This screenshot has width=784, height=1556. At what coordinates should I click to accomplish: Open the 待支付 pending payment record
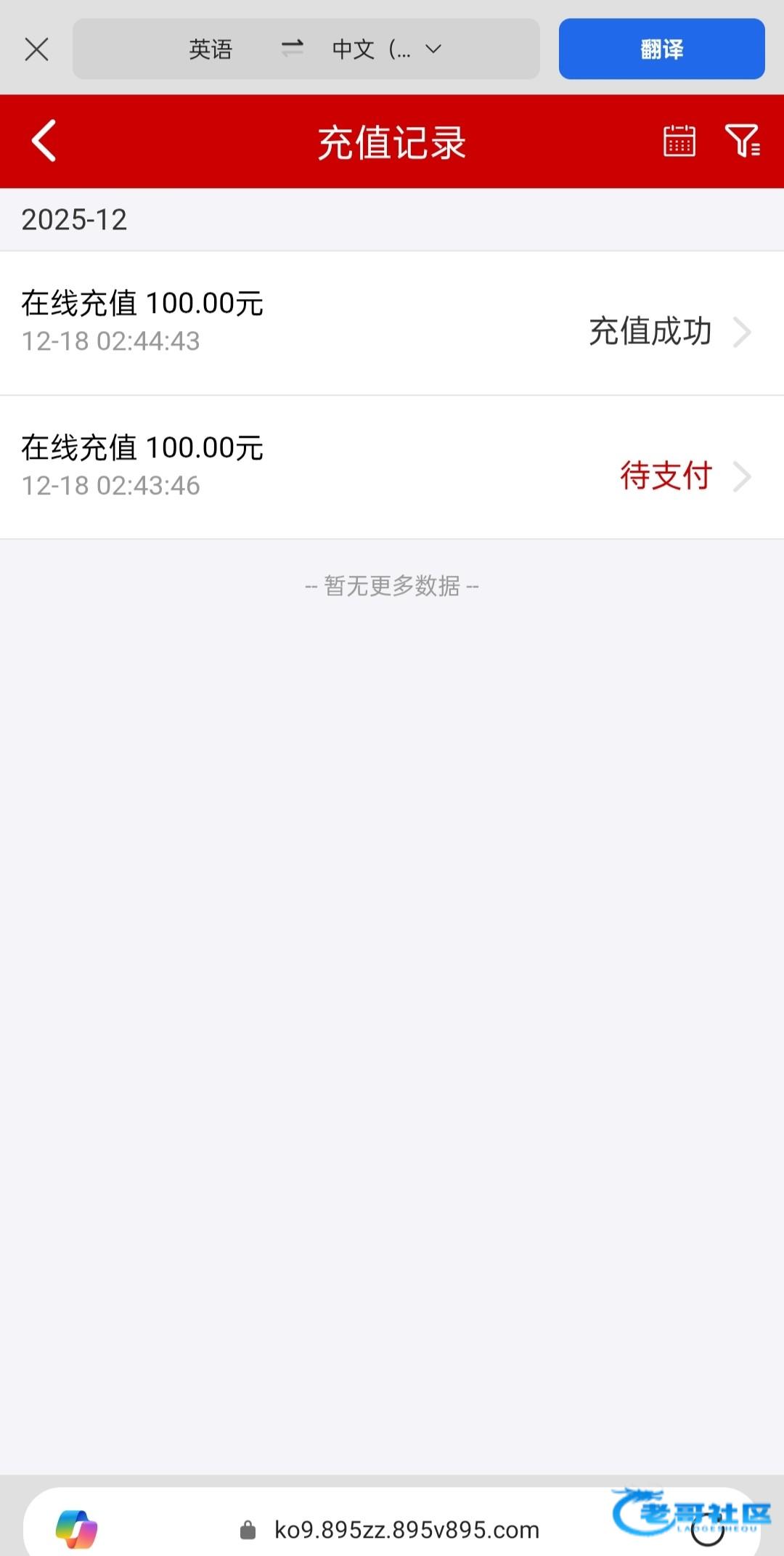pos(392,468)
